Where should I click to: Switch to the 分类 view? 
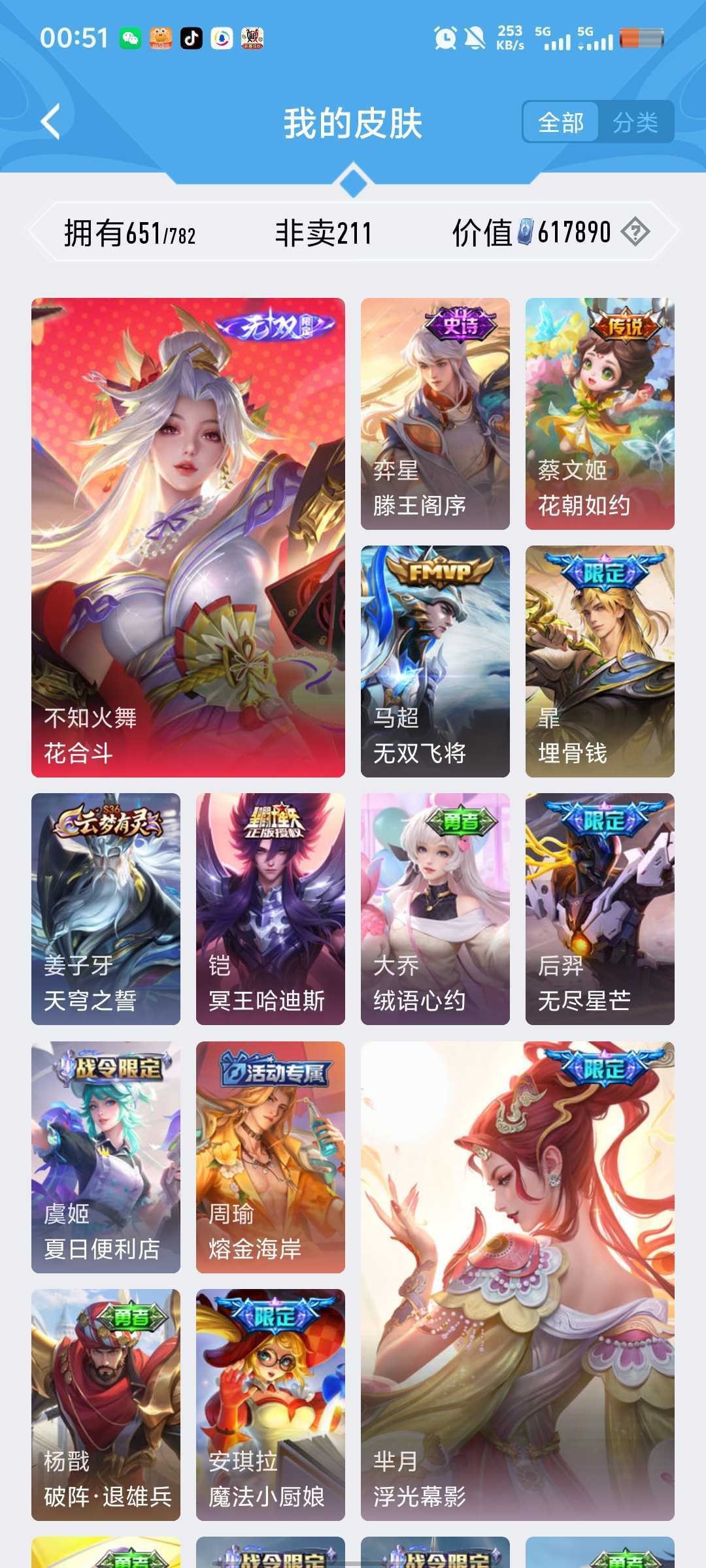tap(635, 122)
